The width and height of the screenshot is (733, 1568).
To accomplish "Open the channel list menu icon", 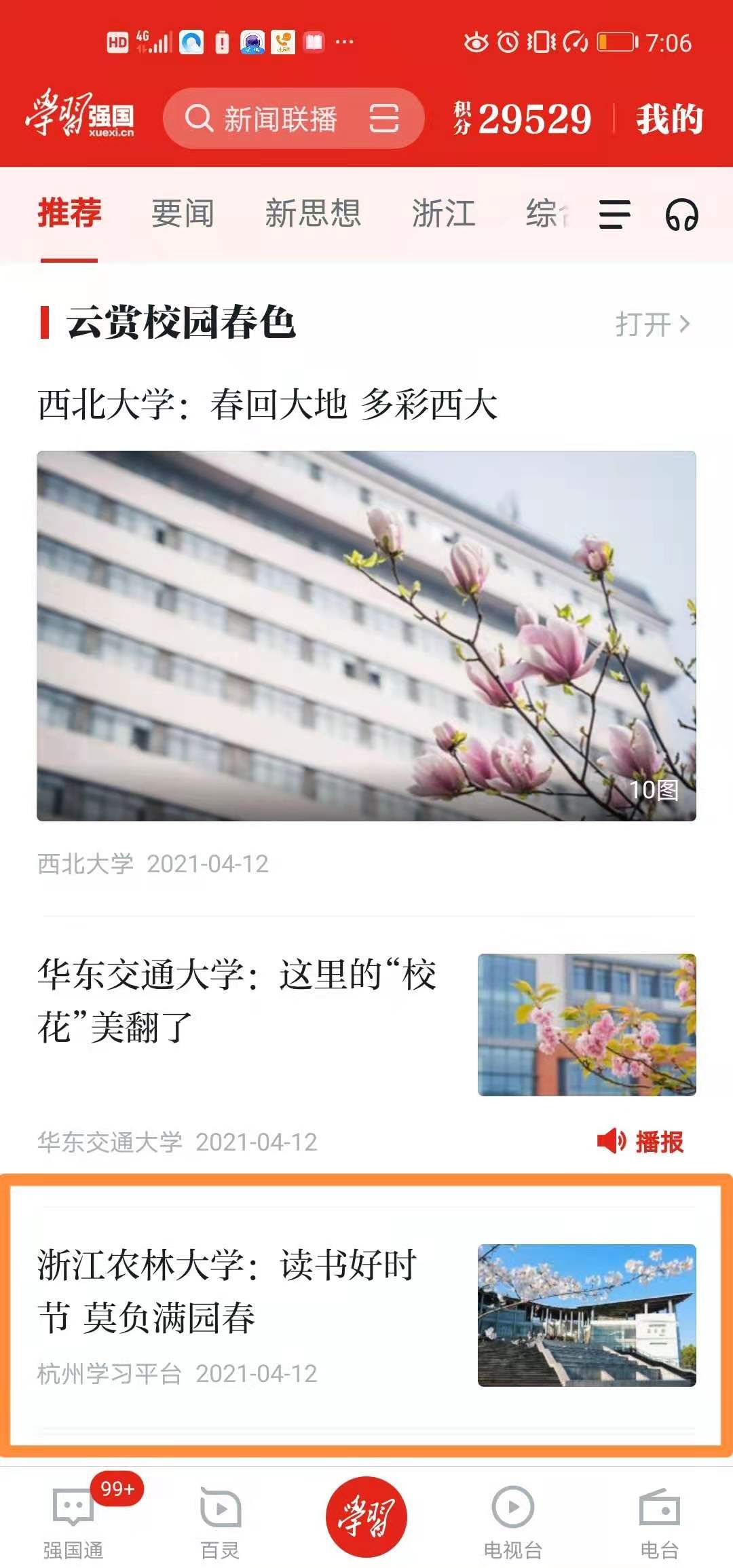I will pyautogui.click(x=614, y=215).
